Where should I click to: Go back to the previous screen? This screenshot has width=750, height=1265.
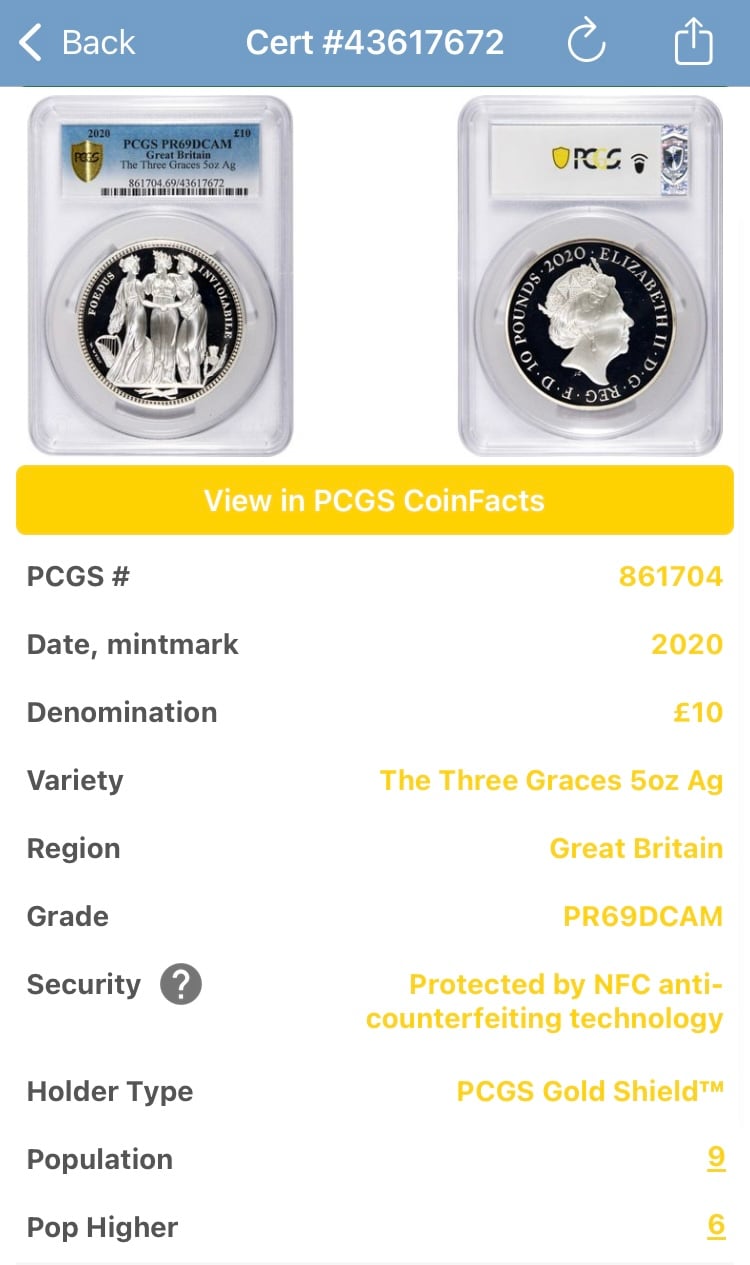77,43
